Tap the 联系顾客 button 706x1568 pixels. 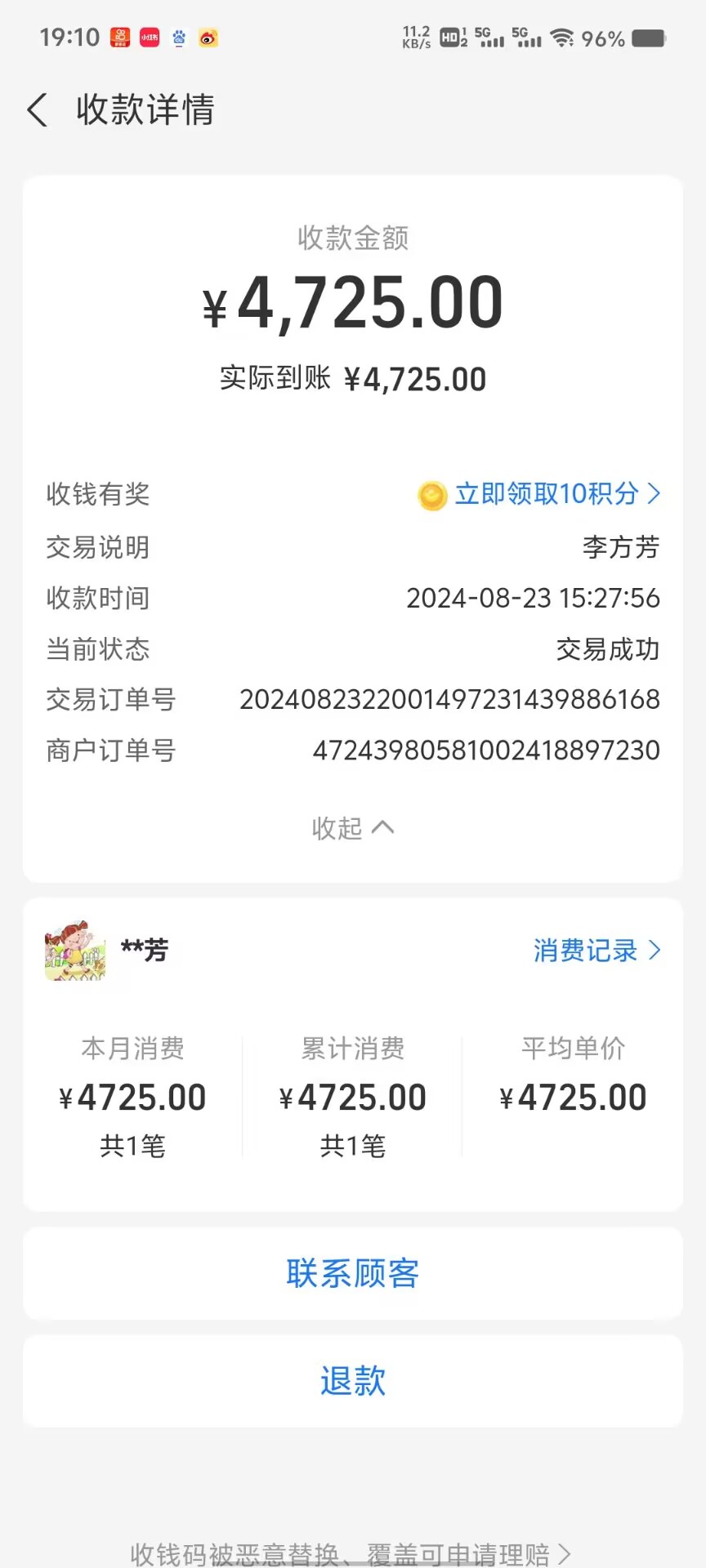[353, 1274]
